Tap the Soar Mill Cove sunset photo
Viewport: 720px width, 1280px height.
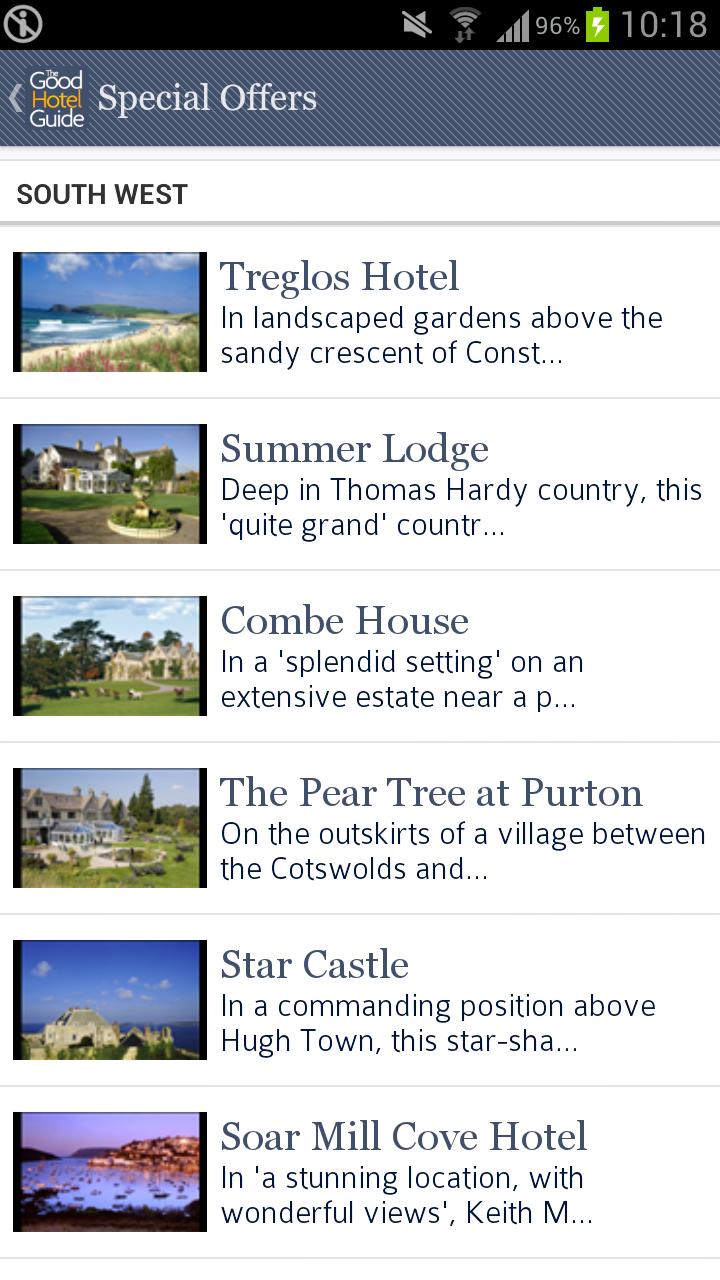point(110,1171)
